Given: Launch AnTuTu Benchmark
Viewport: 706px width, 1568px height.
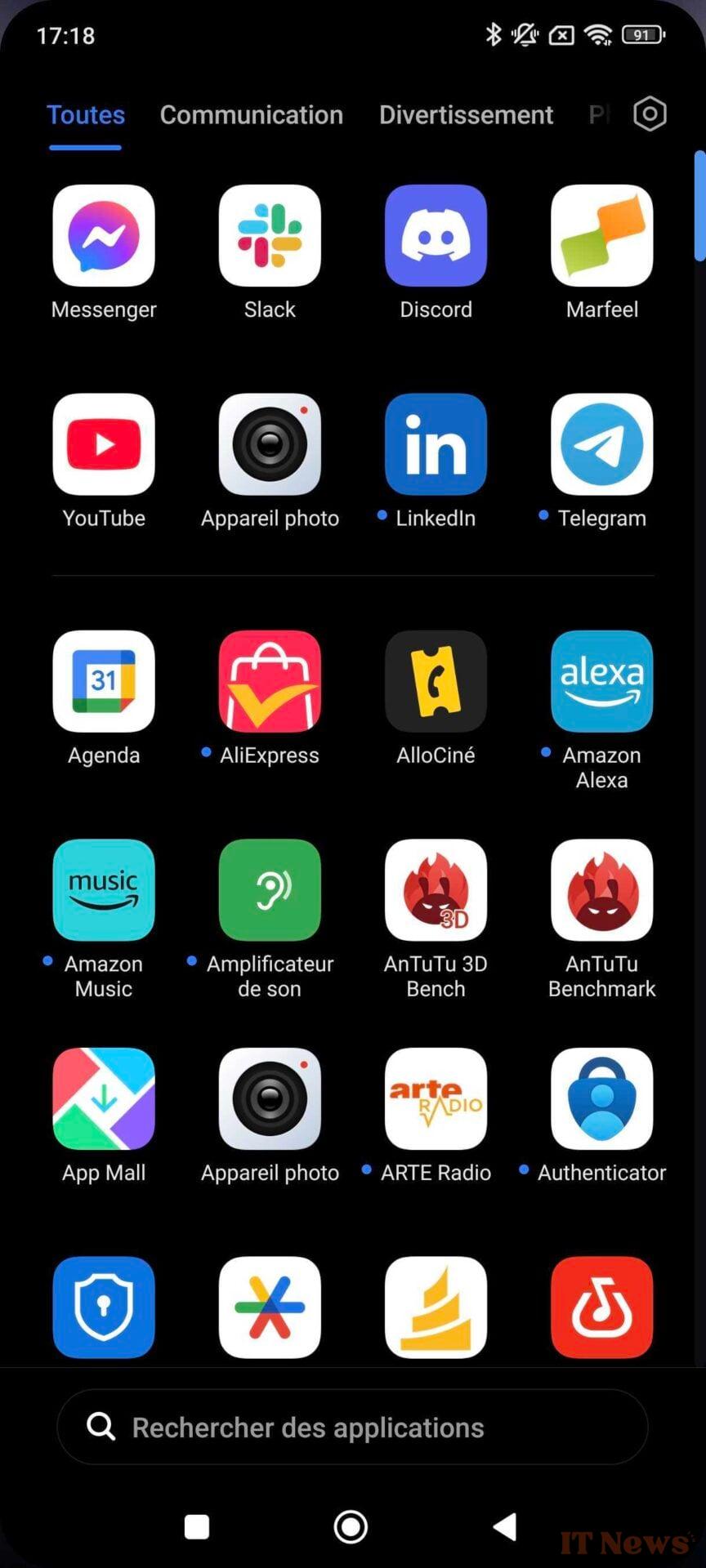Looking at the screenshot, I should [601, 890].
